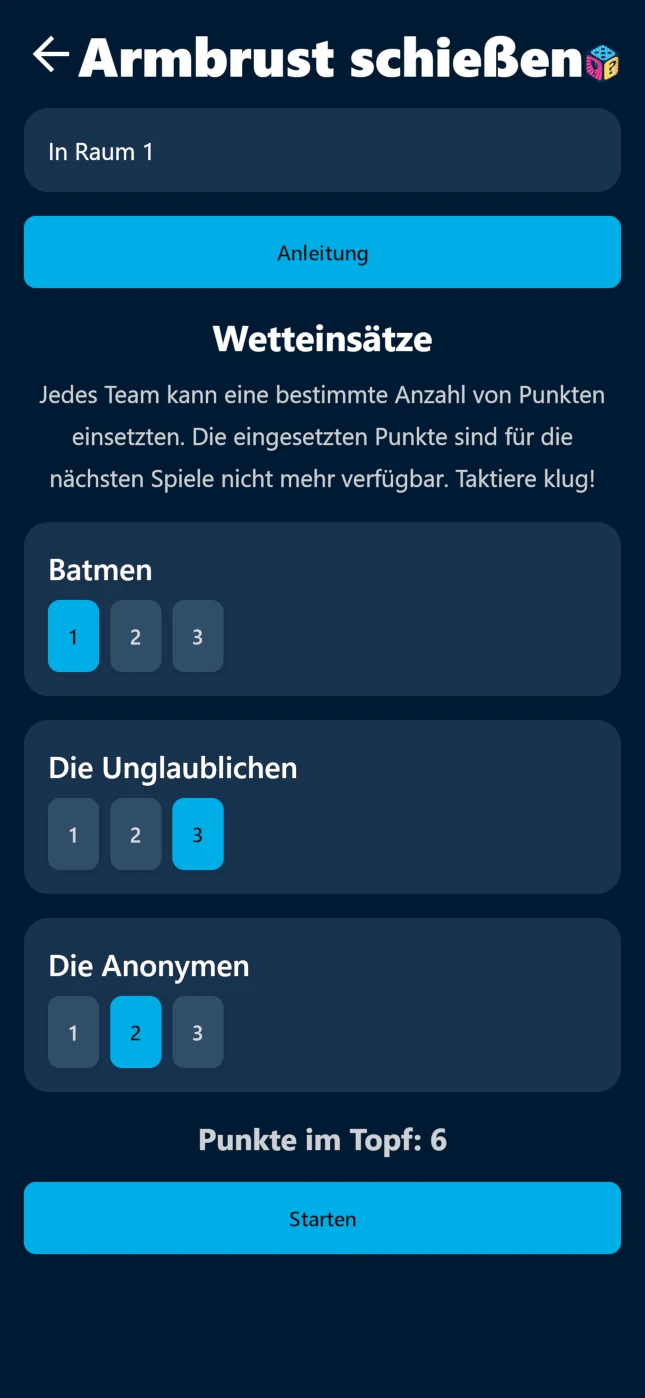Screen dimensions: 645x1398
Task: Go back using the arrow
Action: point(50,55)
